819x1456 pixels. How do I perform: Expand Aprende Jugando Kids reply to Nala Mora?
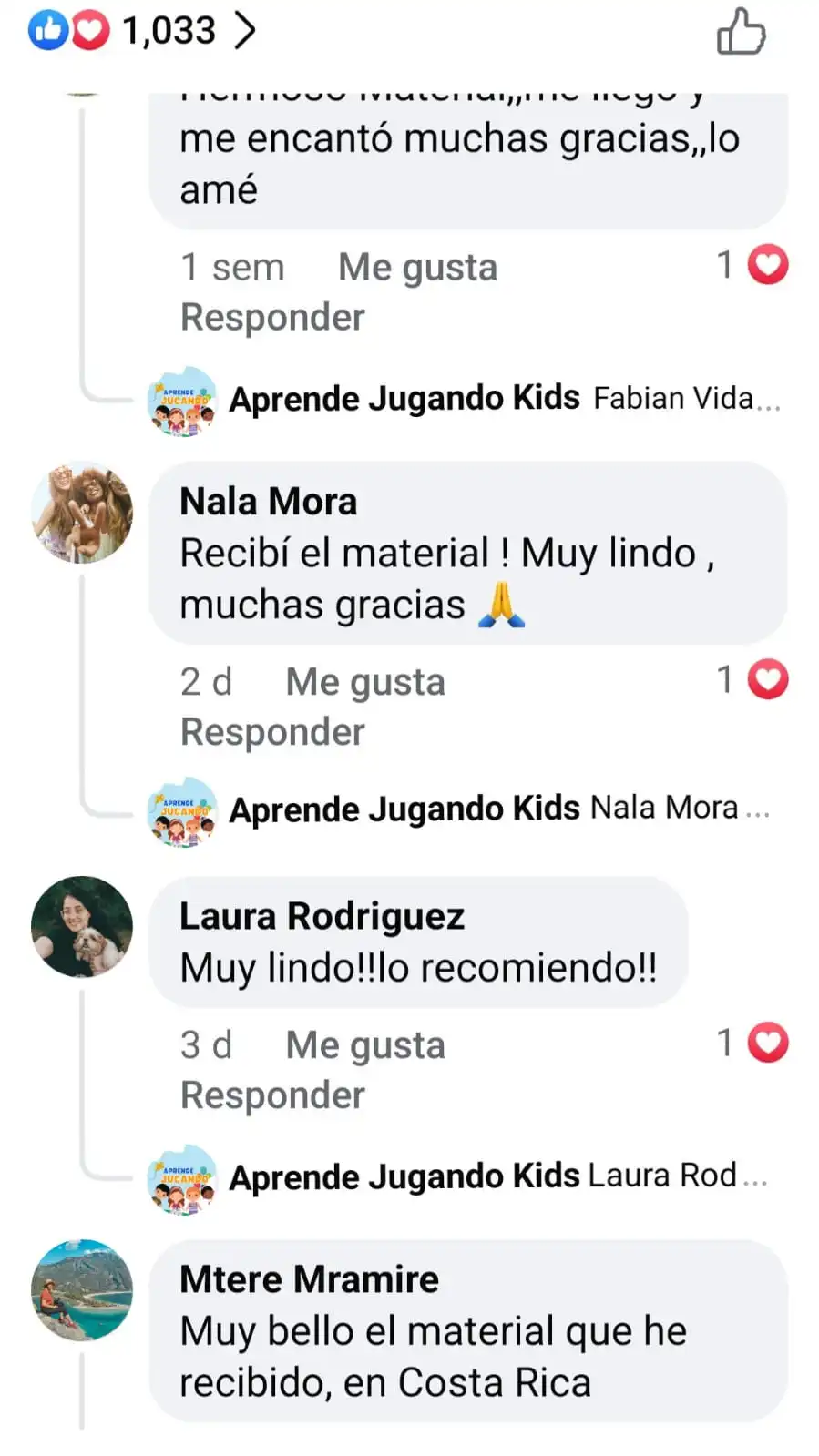point(498,809)
